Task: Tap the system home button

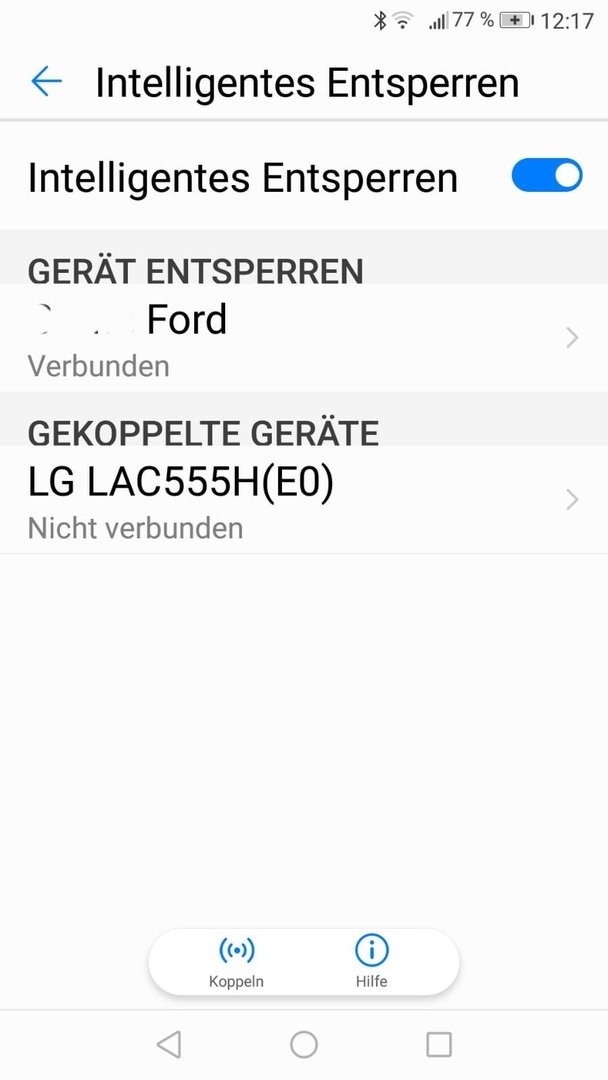Action: pos(304,1044)
